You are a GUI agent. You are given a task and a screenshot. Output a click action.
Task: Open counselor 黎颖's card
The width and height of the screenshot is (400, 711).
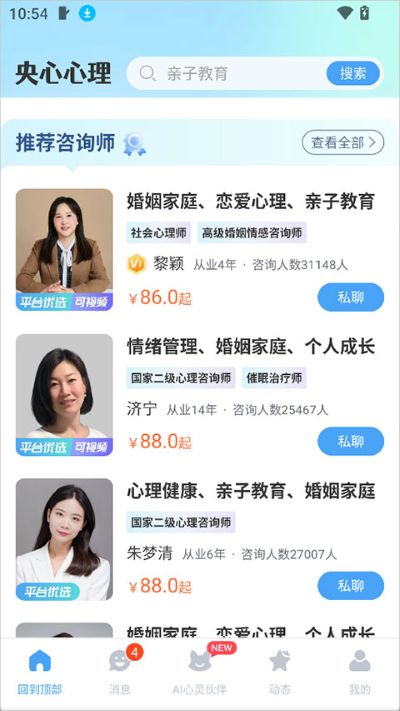(x=200, y=250)
